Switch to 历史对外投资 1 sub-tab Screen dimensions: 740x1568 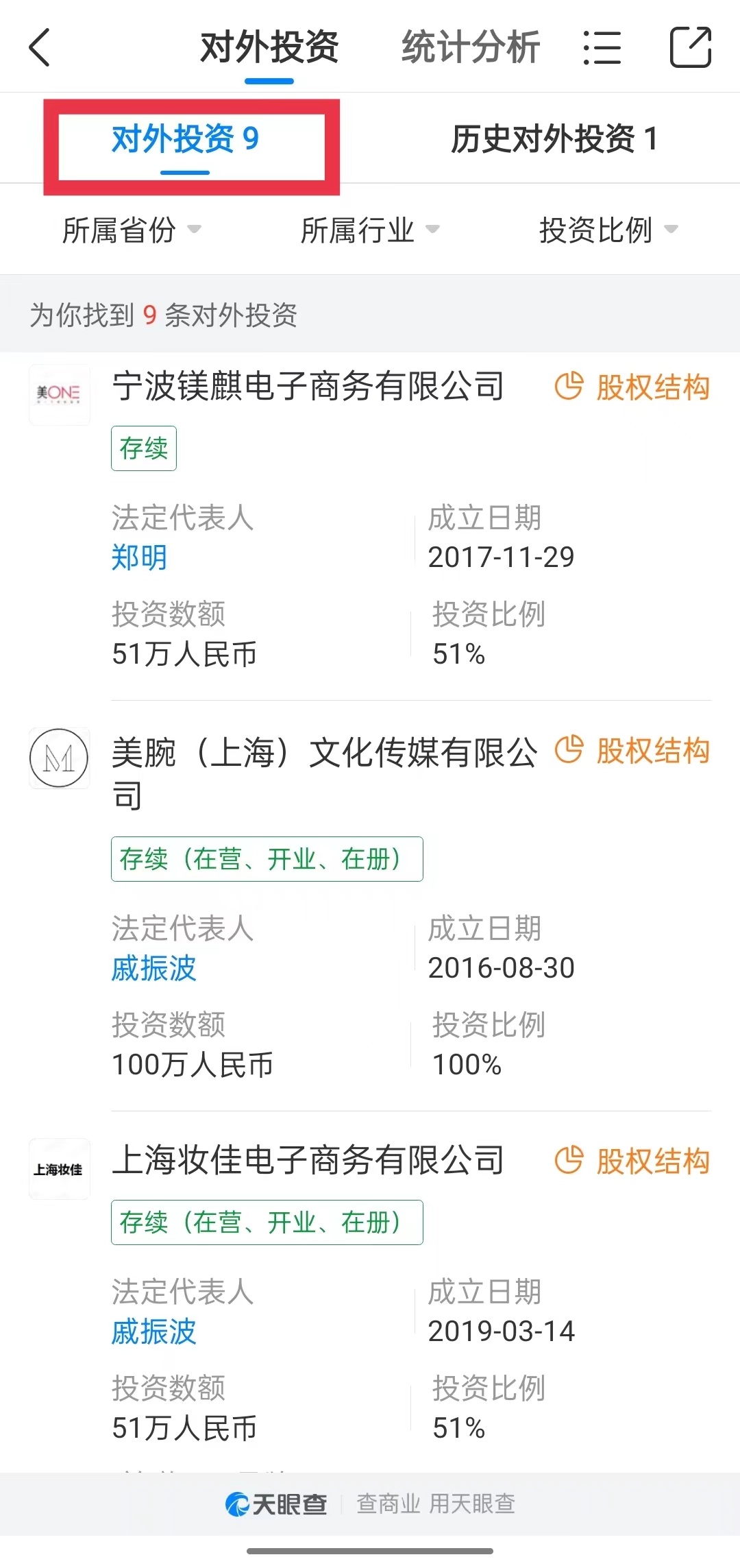tap(554, 139)
